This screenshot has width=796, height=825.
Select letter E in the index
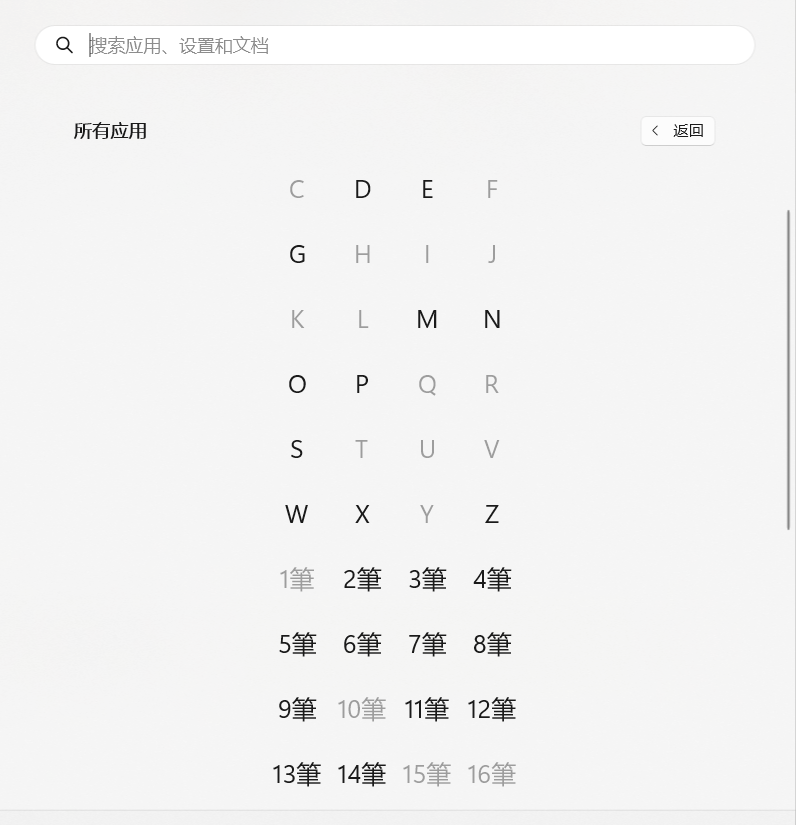(x=427, y=189)
